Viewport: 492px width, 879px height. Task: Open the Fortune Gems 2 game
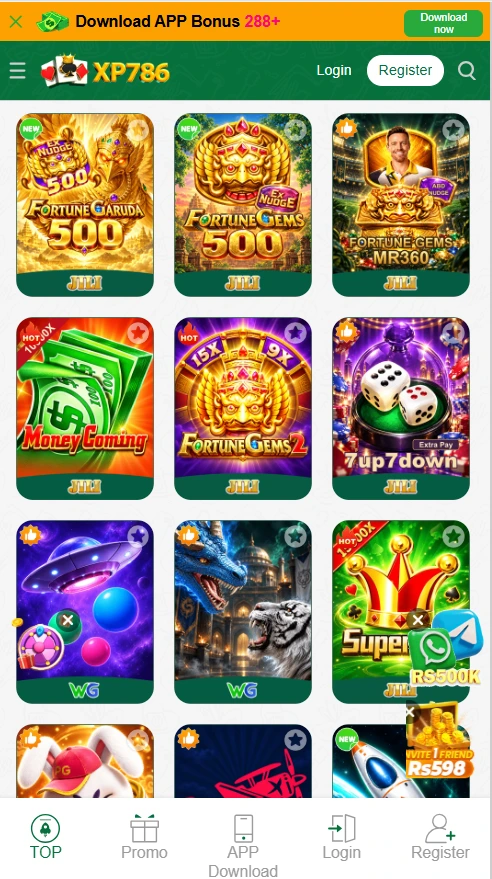click(x=243, y=408)
